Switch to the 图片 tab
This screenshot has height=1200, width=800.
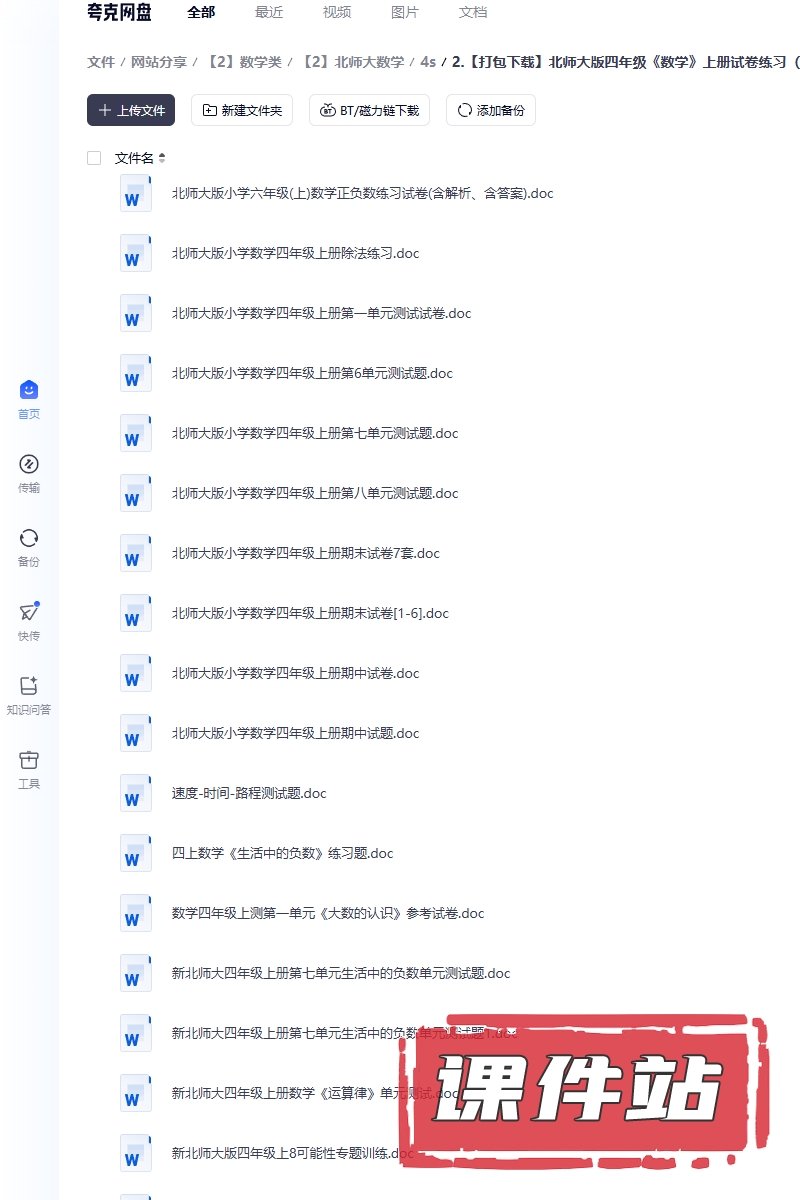405,12
